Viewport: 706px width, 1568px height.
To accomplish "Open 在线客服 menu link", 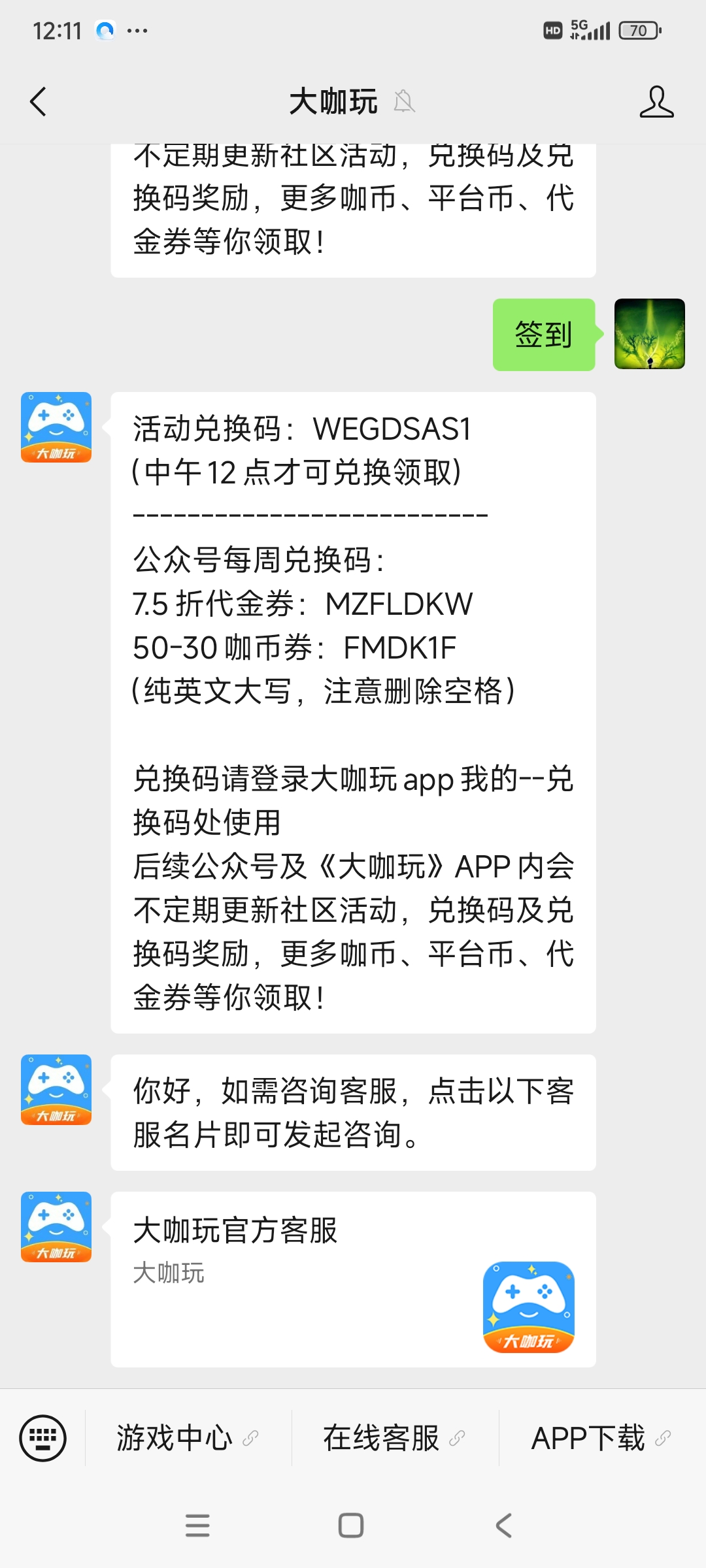I will tap(394, 1438).
